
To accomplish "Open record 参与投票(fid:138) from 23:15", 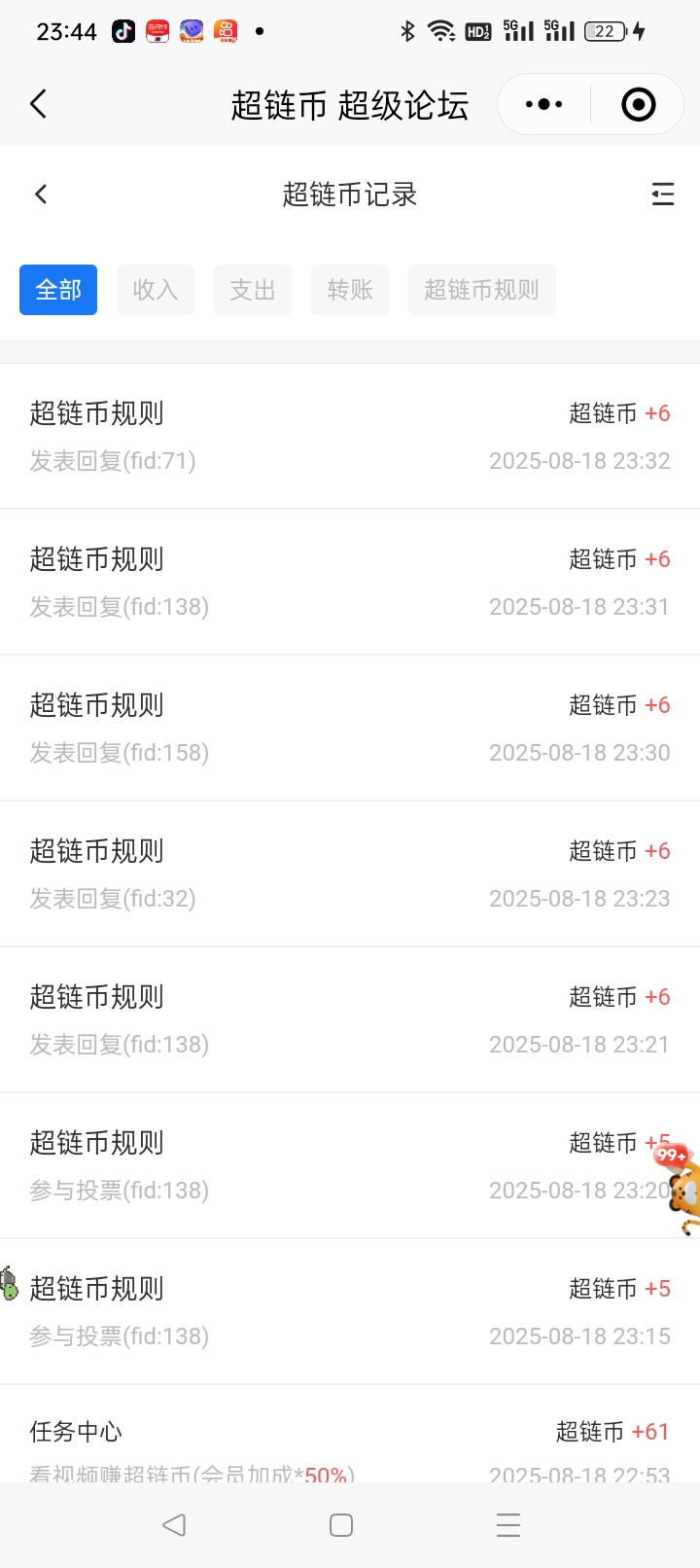I will 350,1311.
